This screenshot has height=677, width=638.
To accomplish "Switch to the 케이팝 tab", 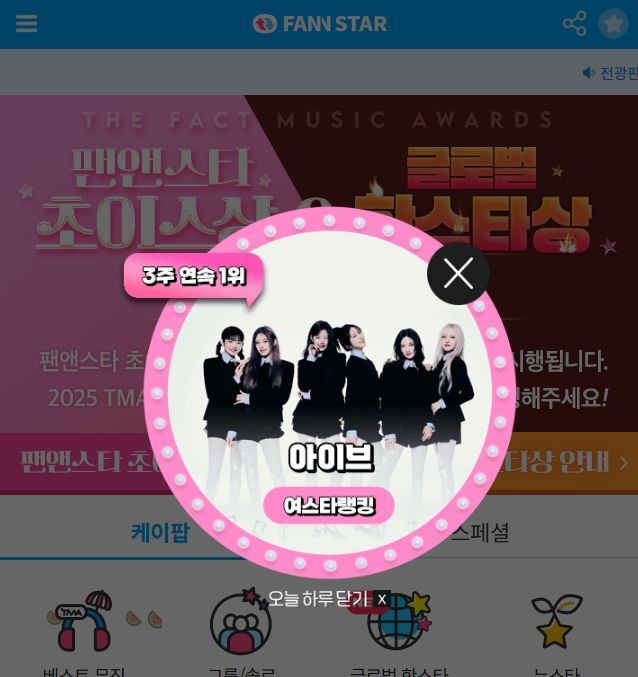I will tap(160, 533).
